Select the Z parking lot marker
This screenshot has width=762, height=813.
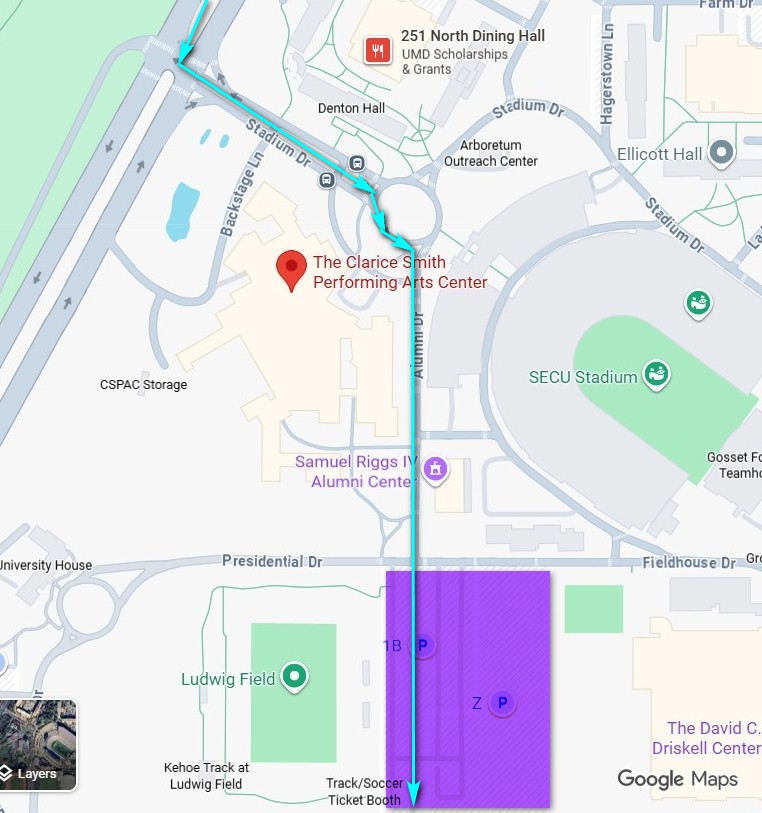coord(502,703)
